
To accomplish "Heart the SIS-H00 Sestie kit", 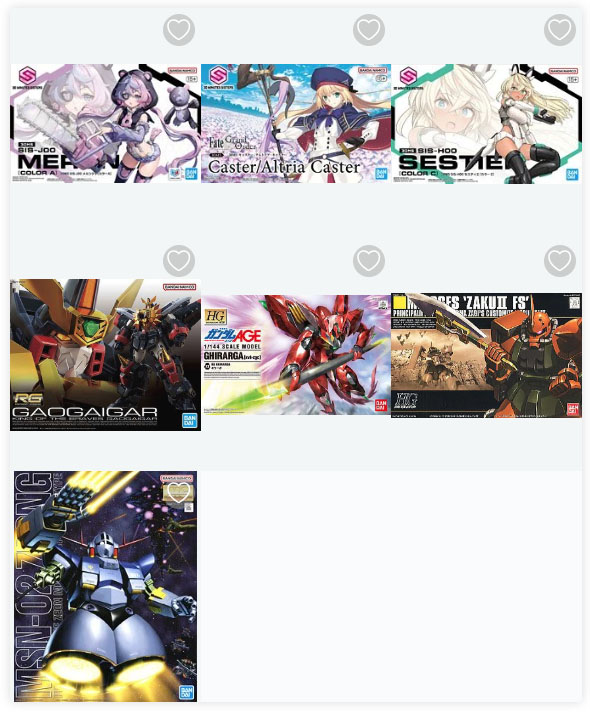I will (x=560, y=30).
